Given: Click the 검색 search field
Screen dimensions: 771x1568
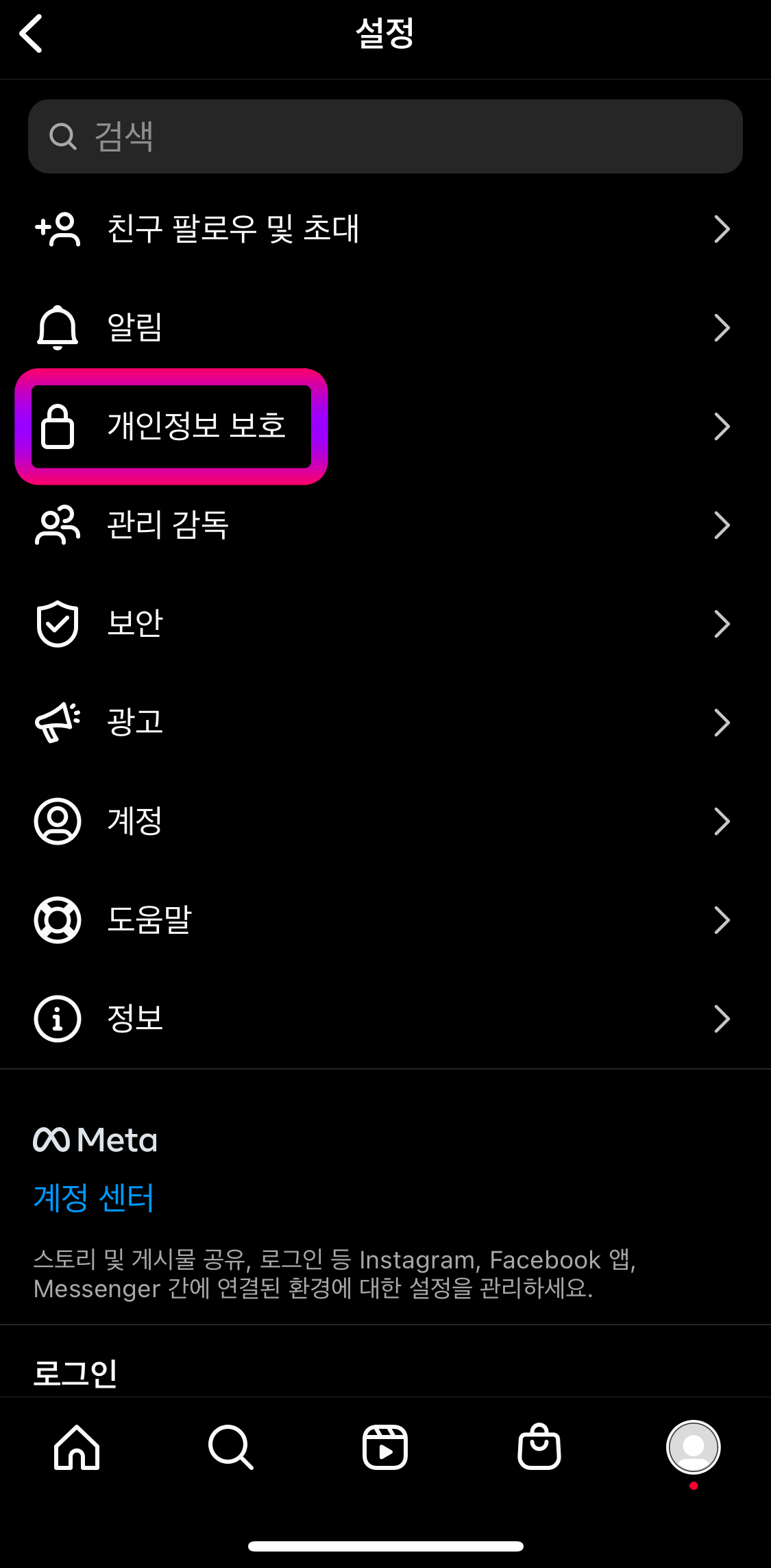Looking at the screenshot, I should [385, 136].
